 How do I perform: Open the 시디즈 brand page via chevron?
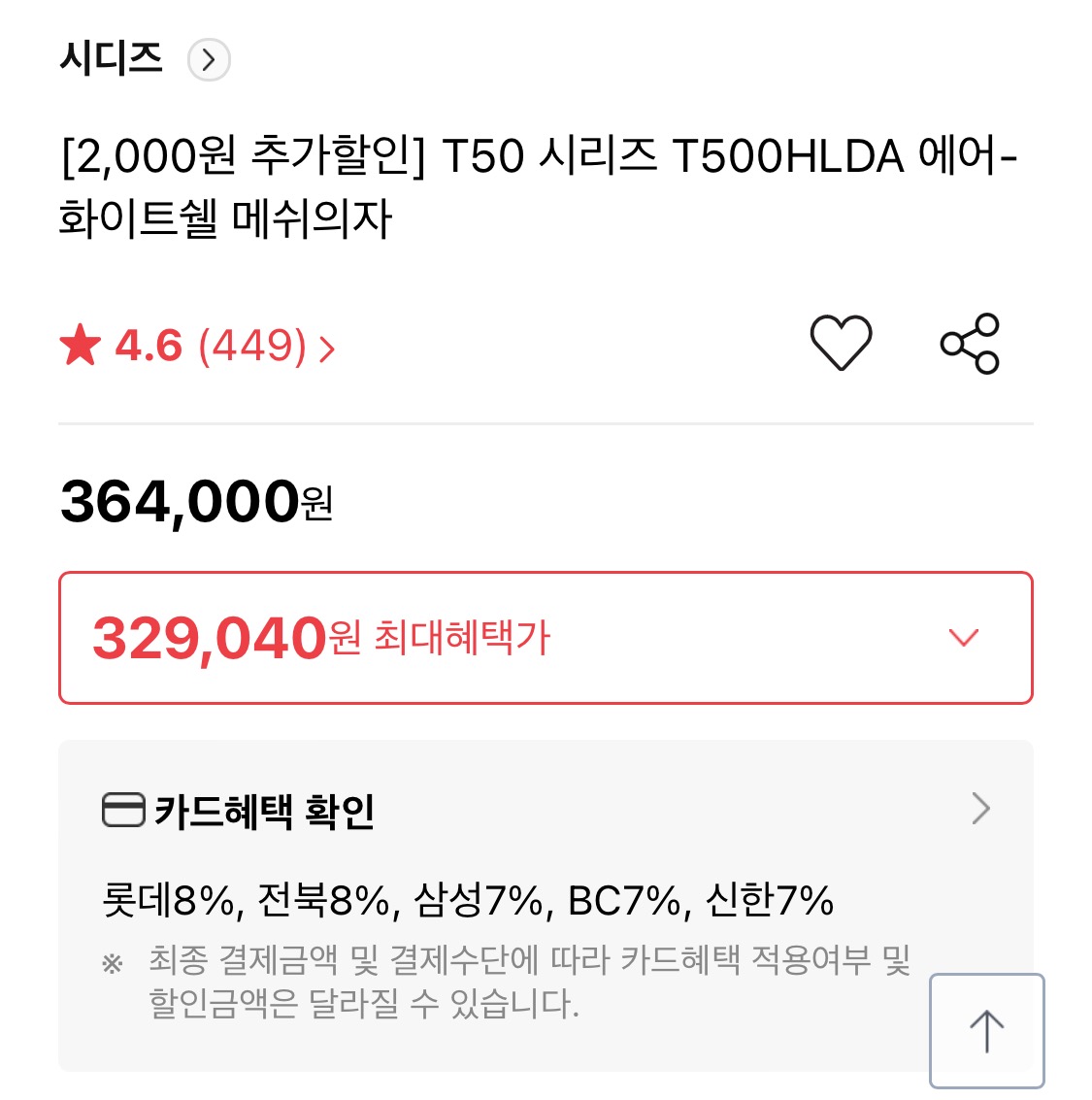tap(209, 60)
